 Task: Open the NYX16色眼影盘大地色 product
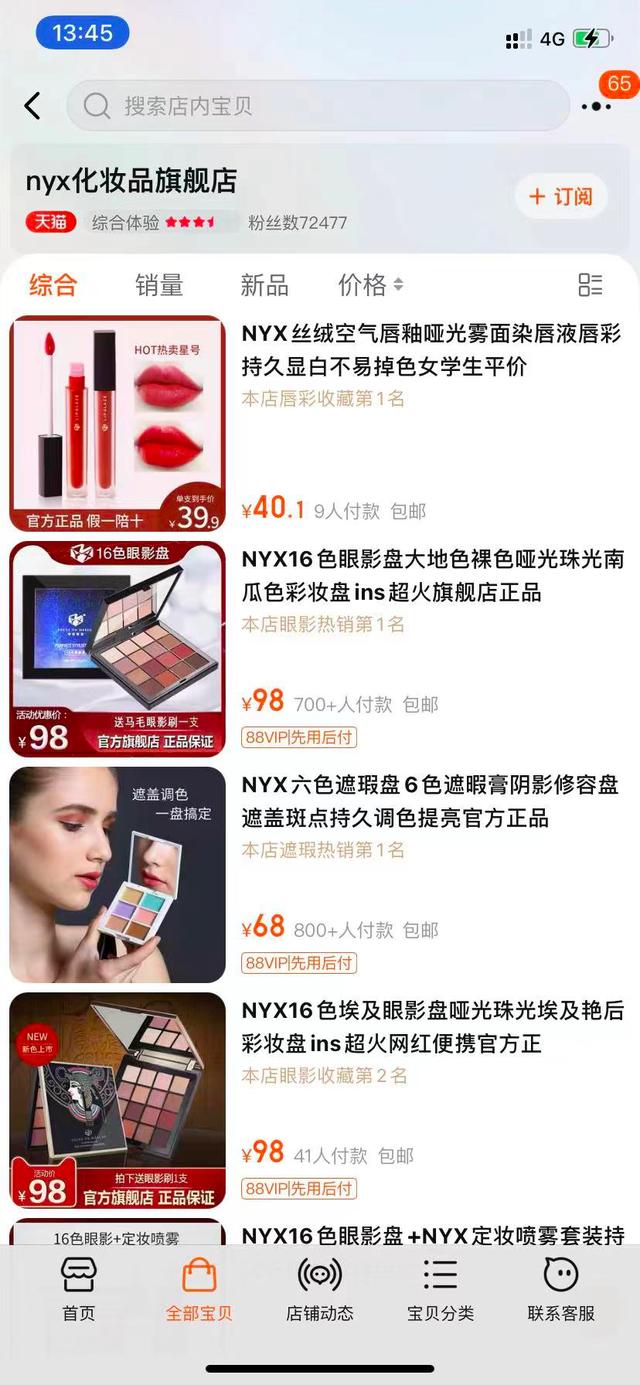click(x=320, y=649)
